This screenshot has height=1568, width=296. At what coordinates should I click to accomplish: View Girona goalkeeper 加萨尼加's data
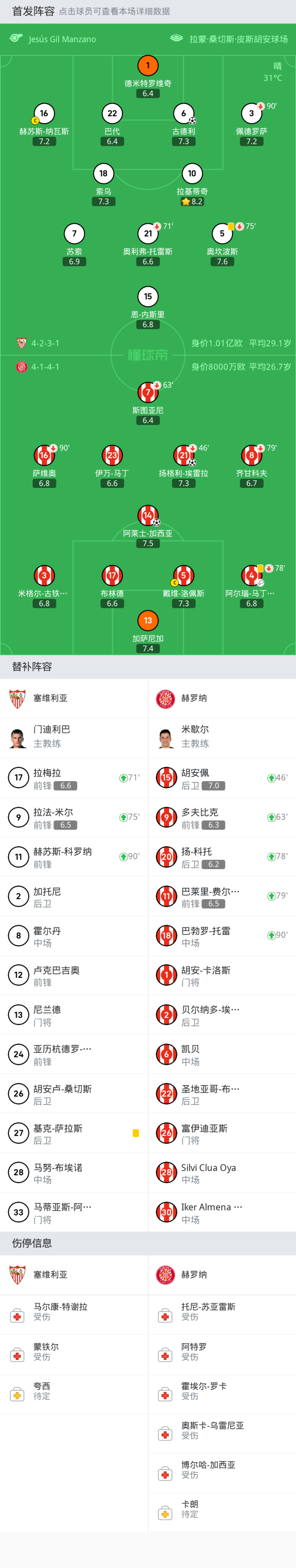click(x=148, y=621)
